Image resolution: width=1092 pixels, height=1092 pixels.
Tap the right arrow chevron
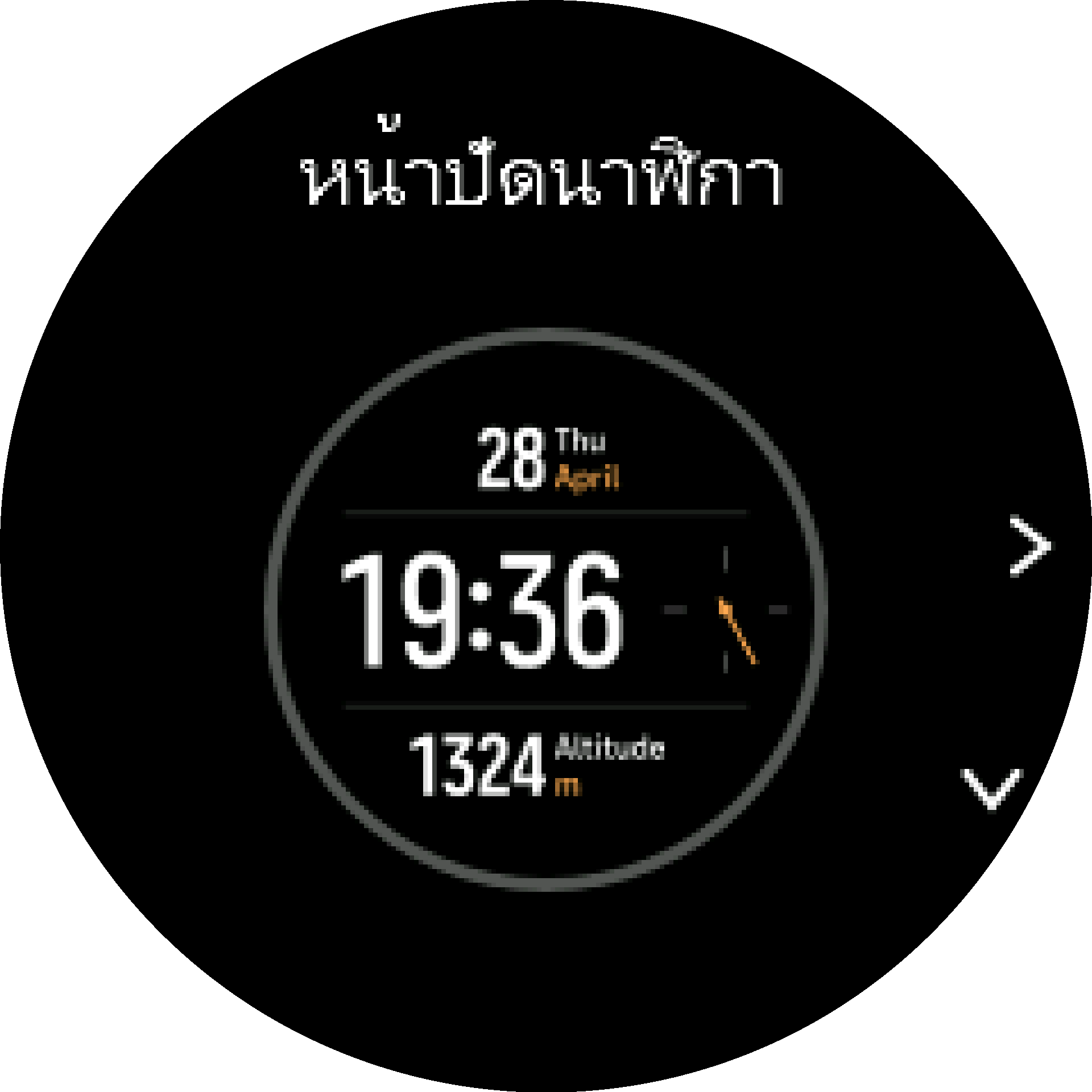click(x=1029, y=546)
